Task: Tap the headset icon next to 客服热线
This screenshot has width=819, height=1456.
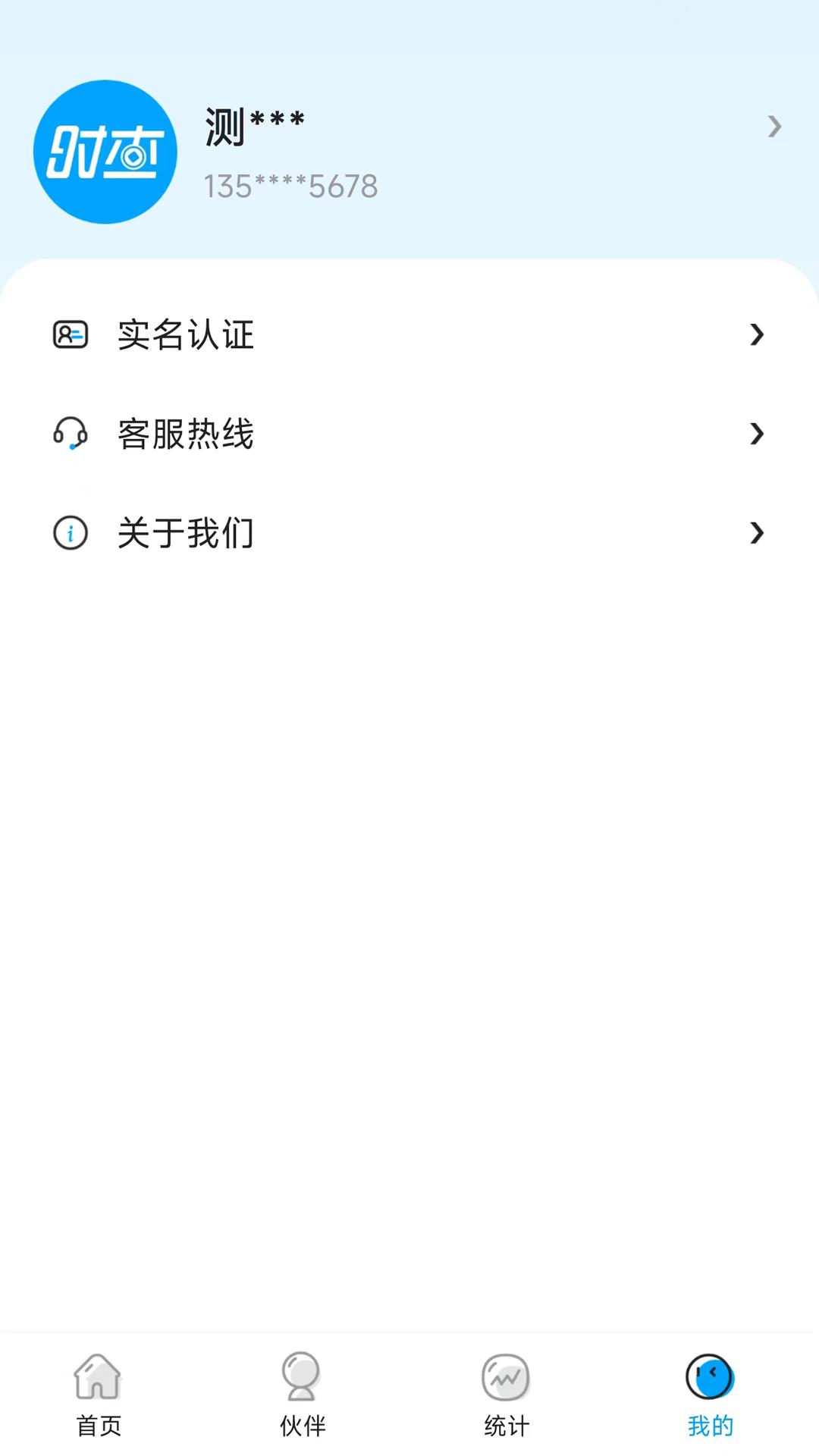Action: [70, 434]
